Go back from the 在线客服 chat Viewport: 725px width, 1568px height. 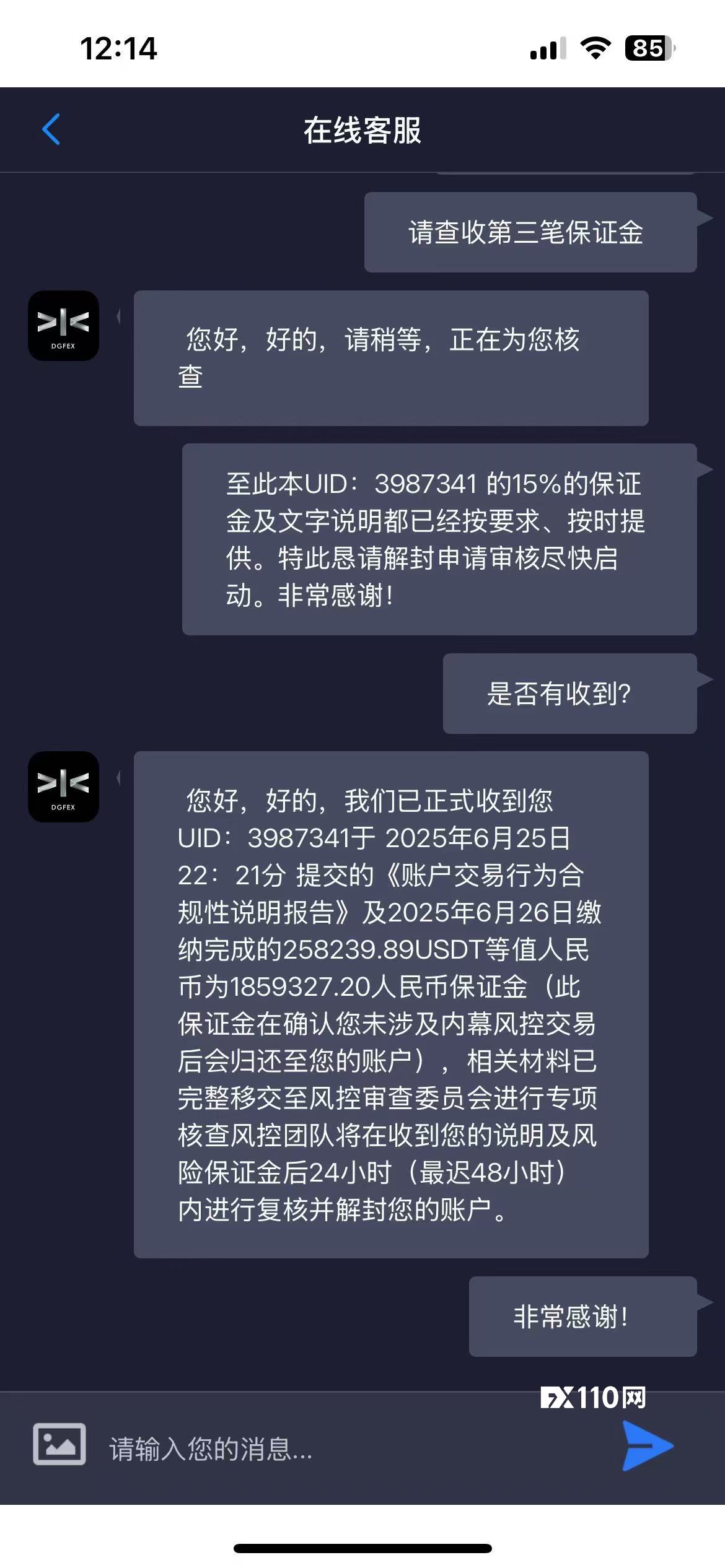(x=51, y=129)
